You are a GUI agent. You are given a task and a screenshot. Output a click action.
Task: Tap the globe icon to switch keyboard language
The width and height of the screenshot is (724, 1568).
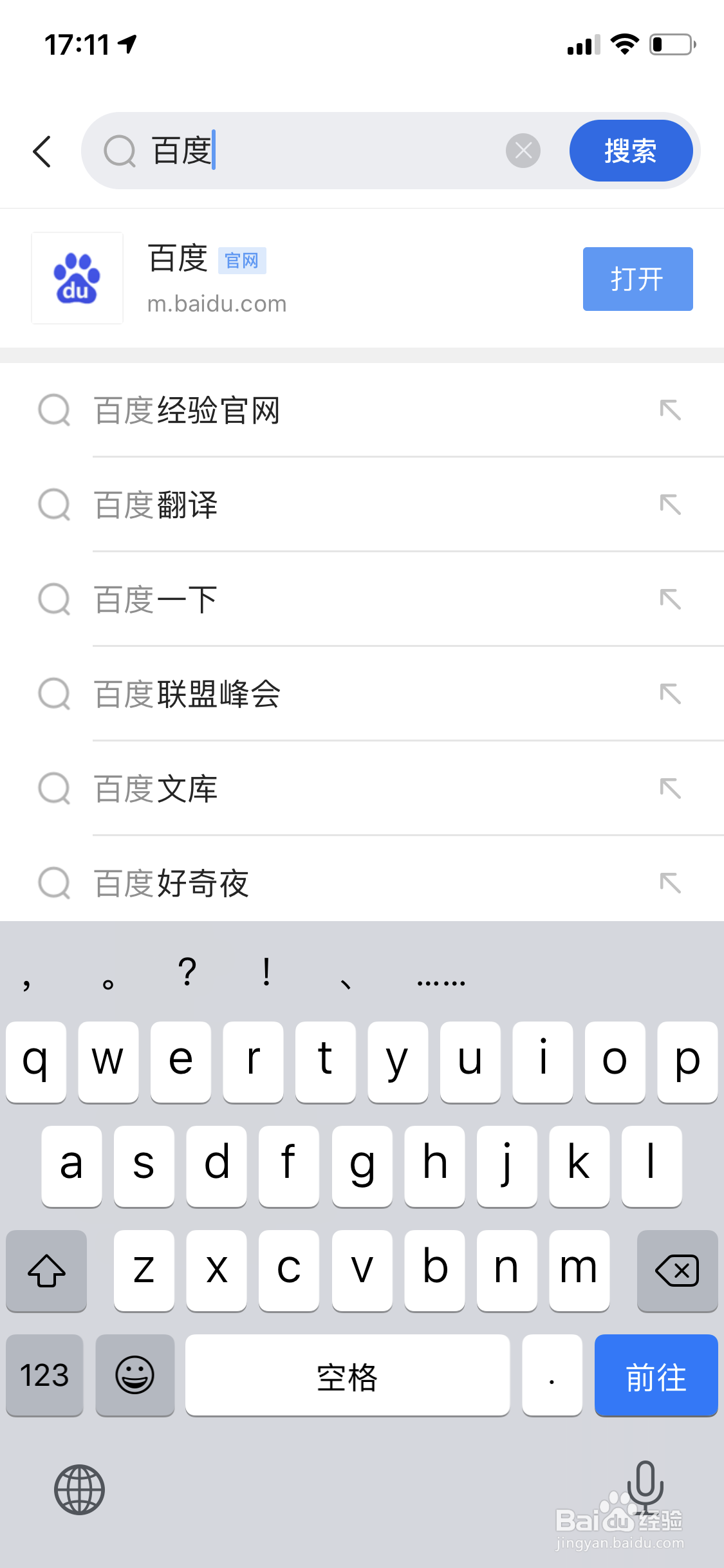[x=79, y=1489]
